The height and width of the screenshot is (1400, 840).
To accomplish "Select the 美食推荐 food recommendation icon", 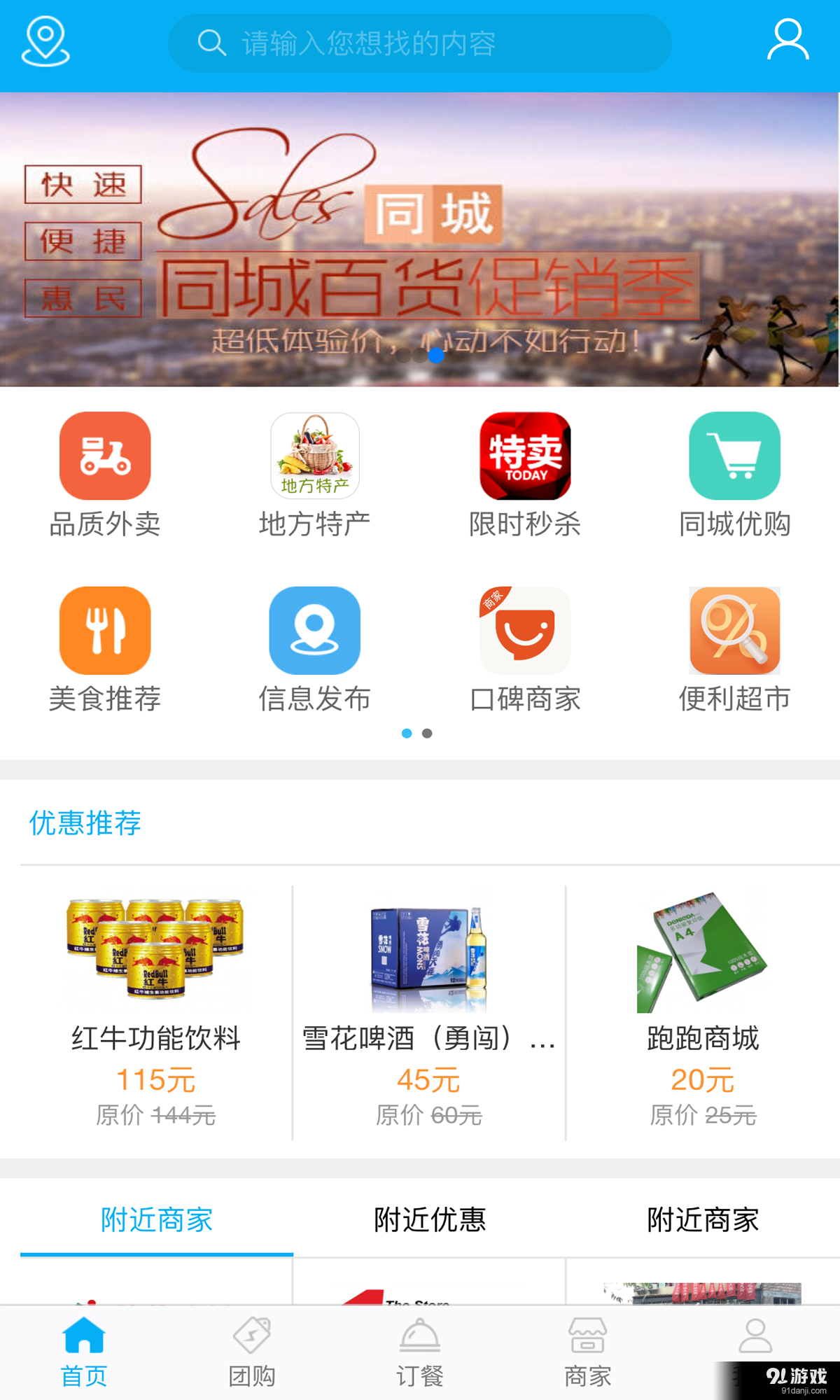I will coord(105,631).
